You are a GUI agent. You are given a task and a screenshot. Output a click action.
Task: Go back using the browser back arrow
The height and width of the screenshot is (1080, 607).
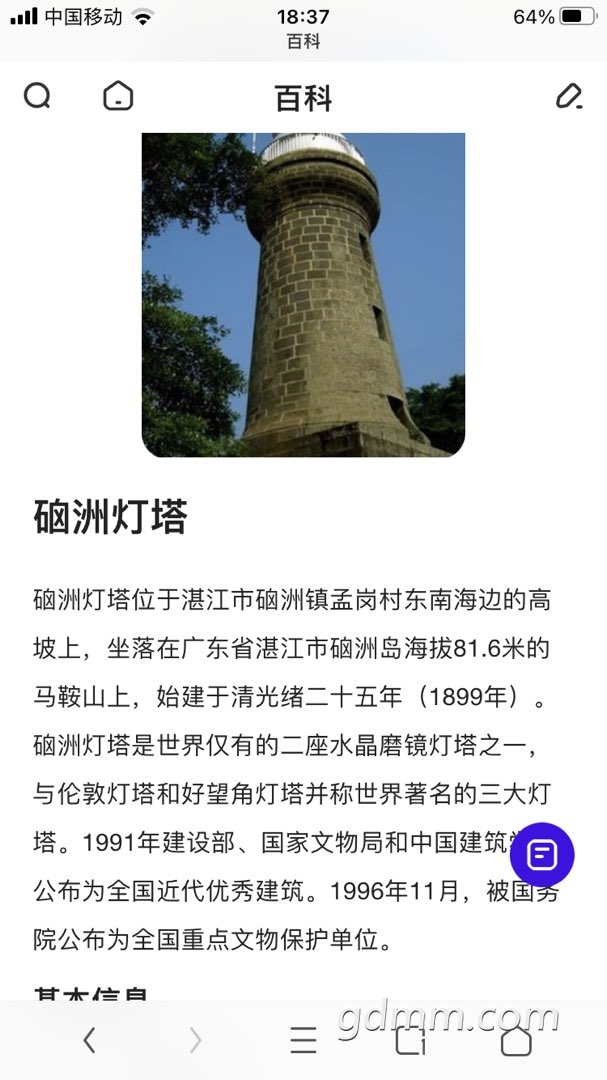click(x=89, y=1041)
